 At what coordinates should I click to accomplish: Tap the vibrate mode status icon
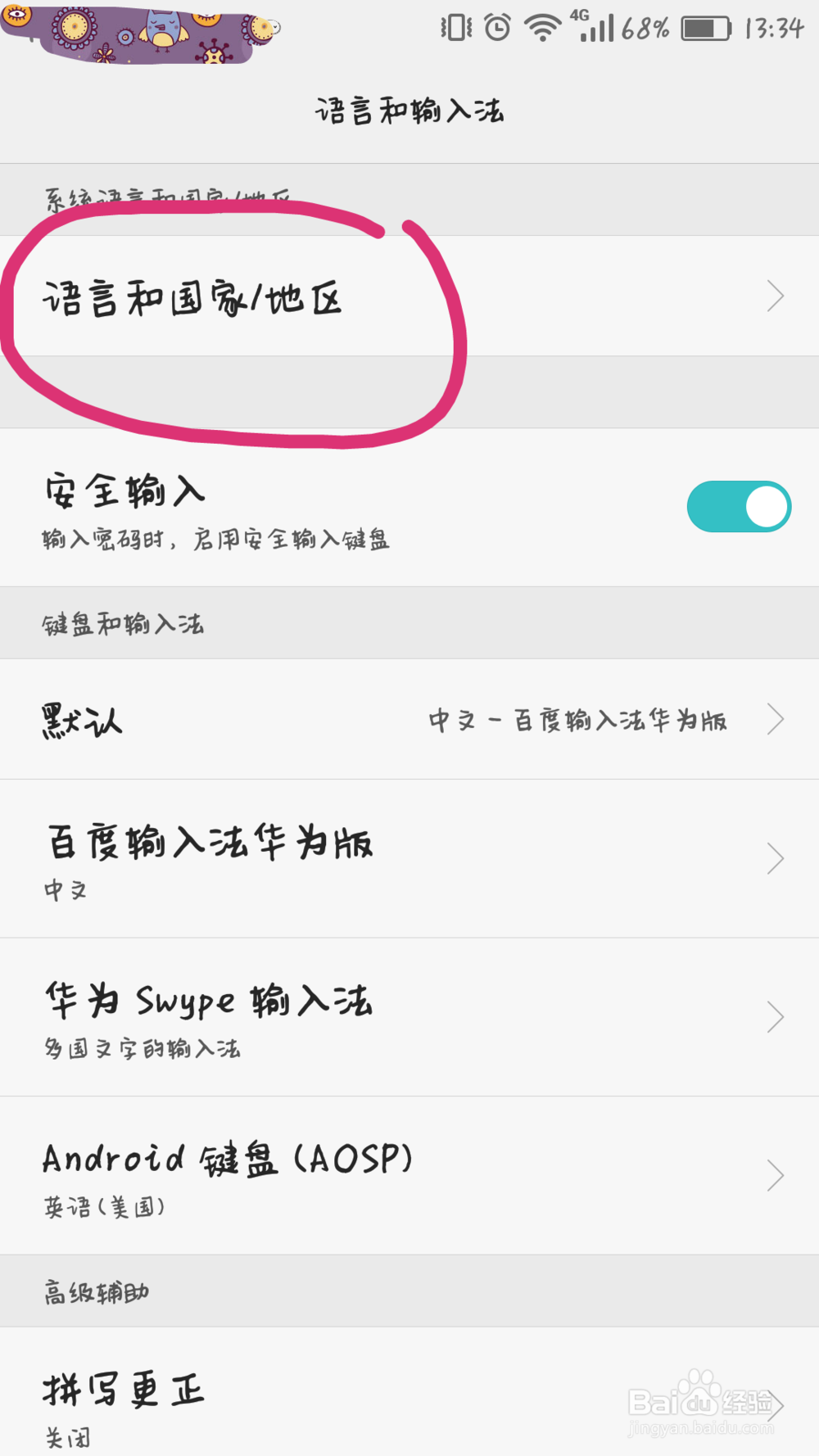tap(455, 28)
